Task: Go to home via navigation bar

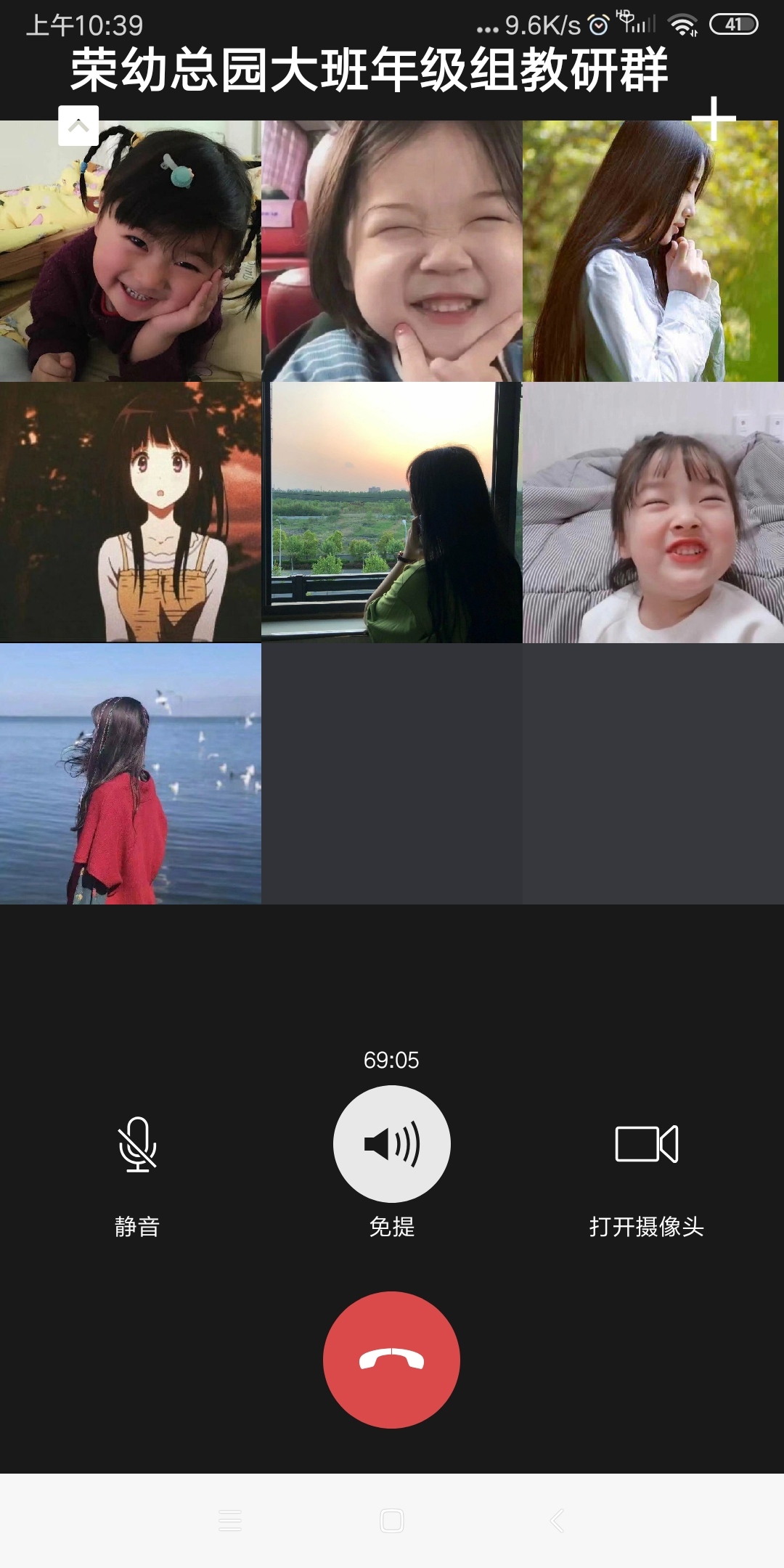Action: (392, 1520)
